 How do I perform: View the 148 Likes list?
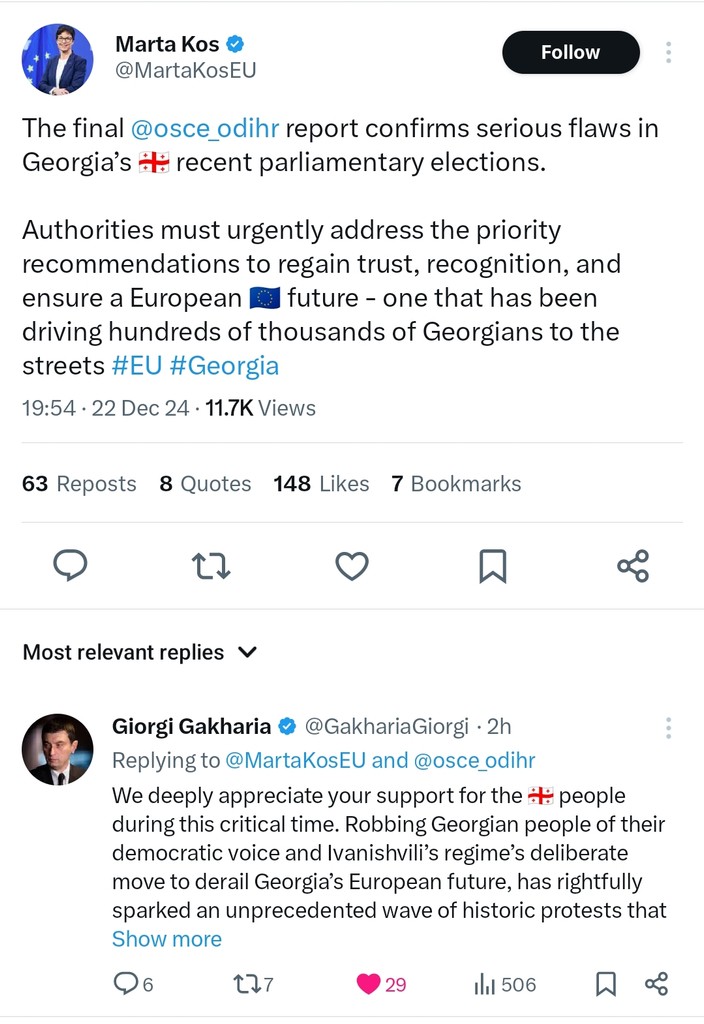click(x=321, y=484)
